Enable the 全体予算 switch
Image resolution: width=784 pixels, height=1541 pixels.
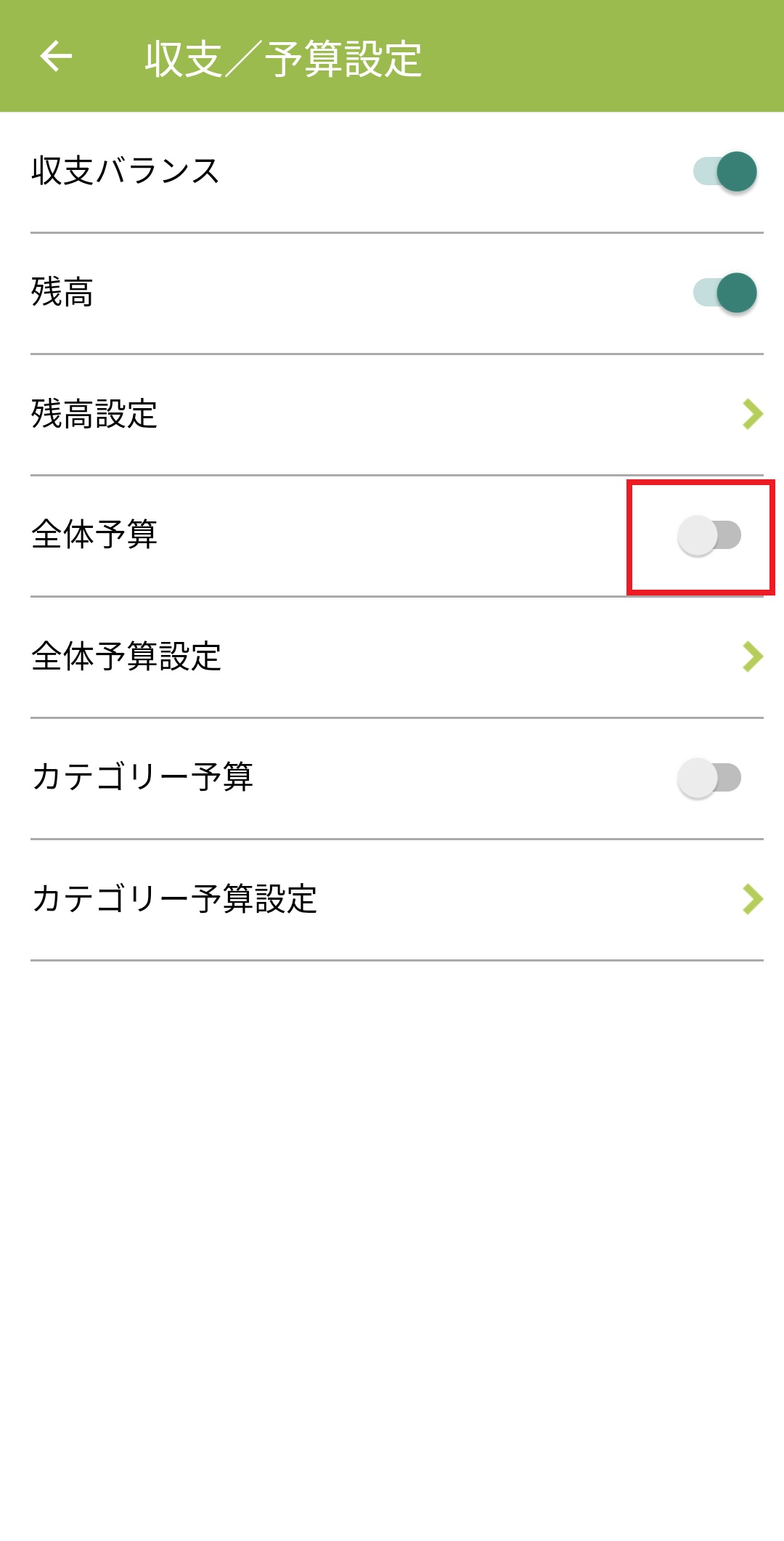pyautogui.click(x=709, y=535)
